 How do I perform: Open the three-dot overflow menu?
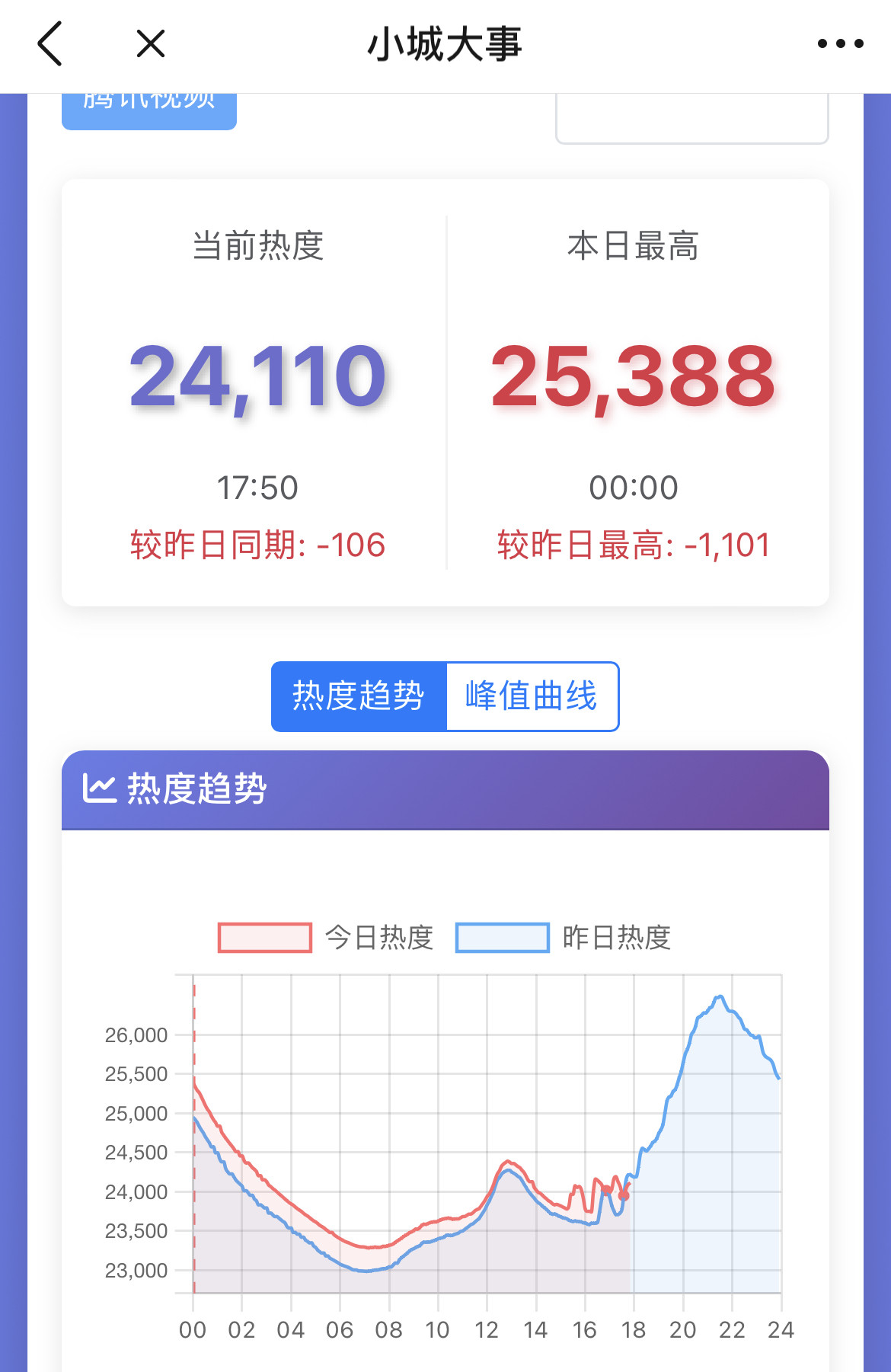pyautogui.click(x=840, y=43)
